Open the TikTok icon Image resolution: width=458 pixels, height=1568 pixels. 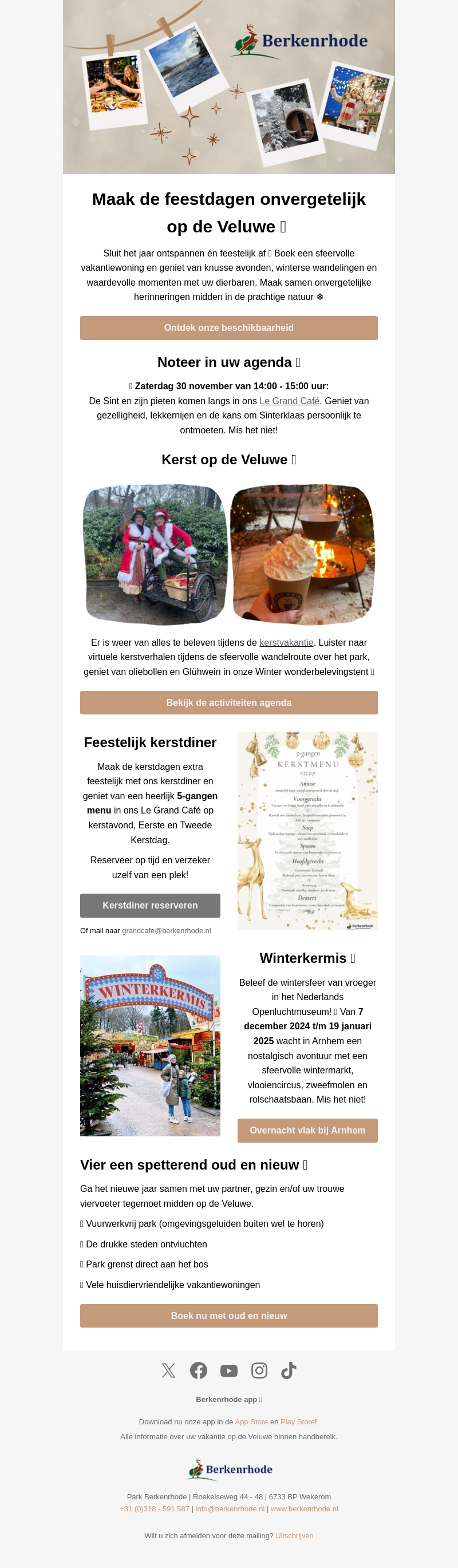289,1370
